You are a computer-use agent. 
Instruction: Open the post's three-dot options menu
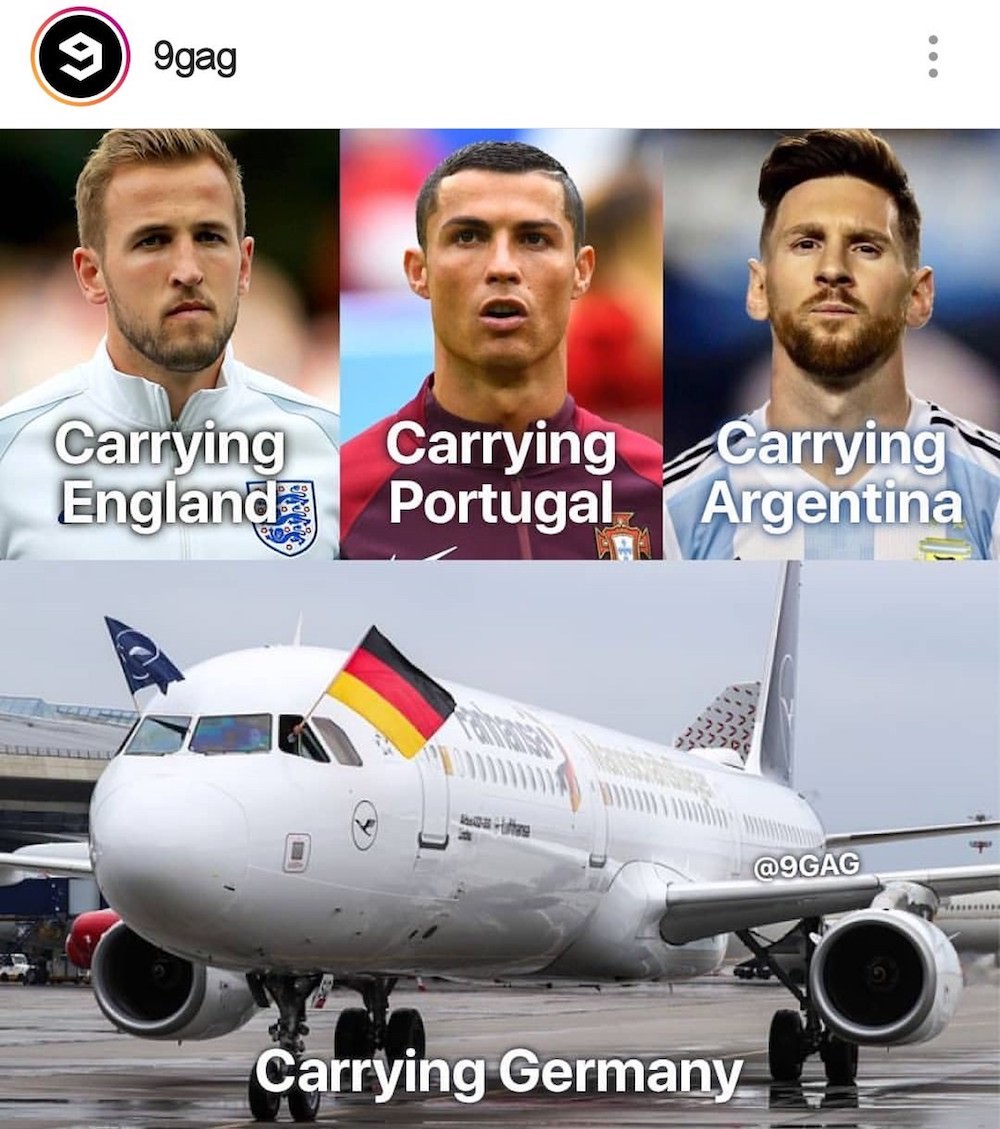932,57
